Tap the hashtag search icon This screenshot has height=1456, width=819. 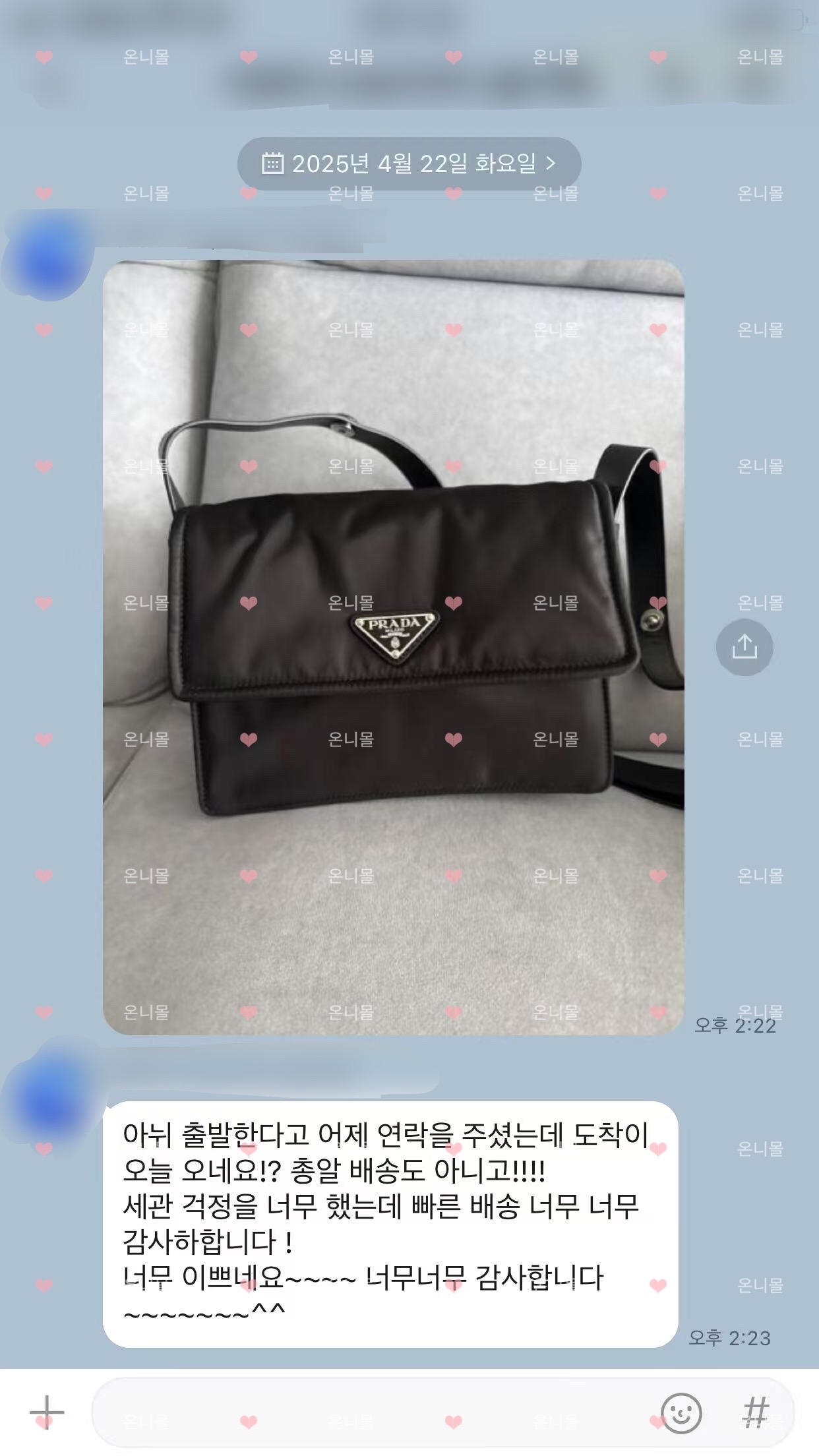[756, 1412]
